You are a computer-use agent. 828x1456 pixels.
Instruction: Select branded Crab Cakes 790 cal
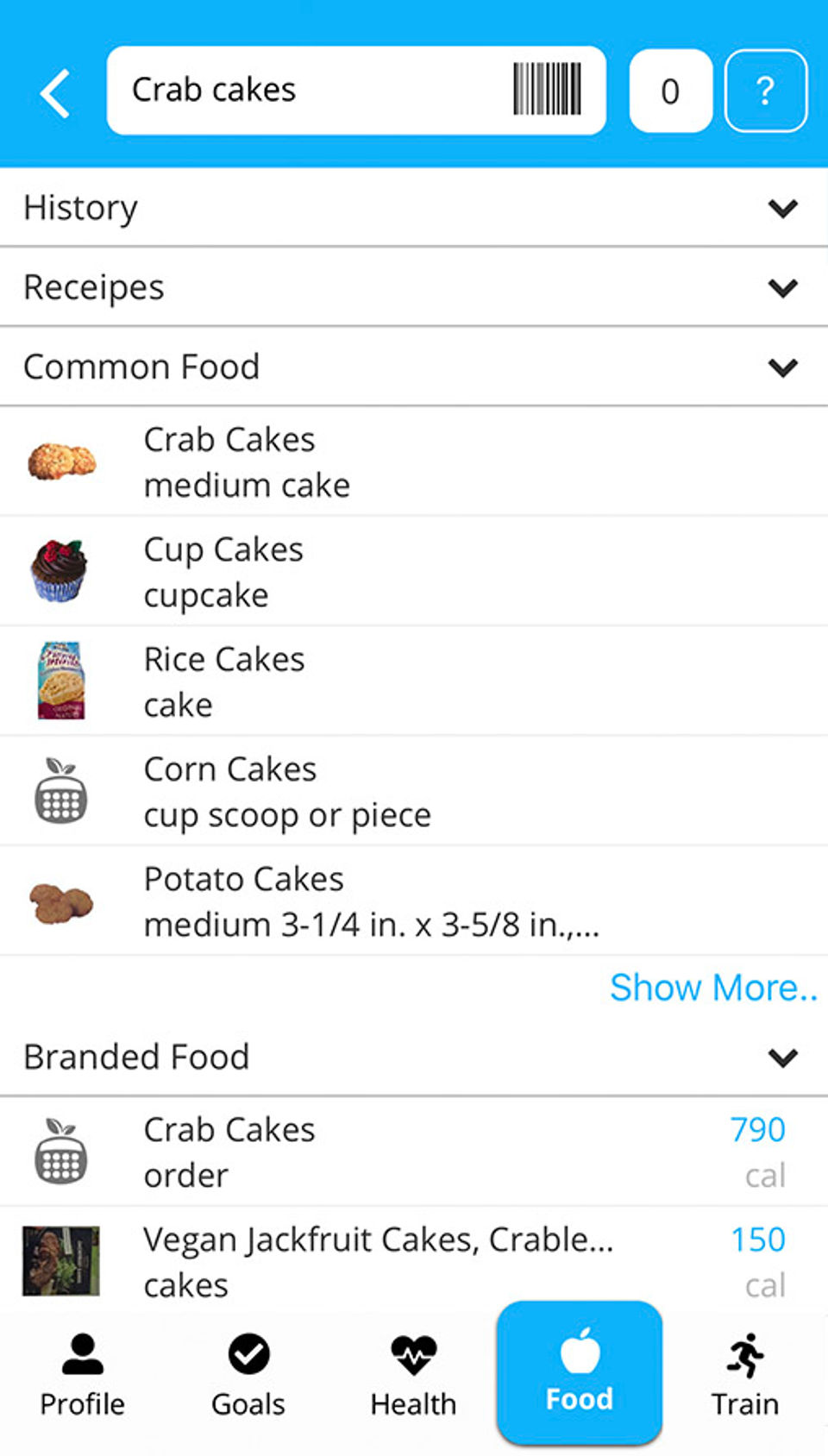(x=414, y=1152)
